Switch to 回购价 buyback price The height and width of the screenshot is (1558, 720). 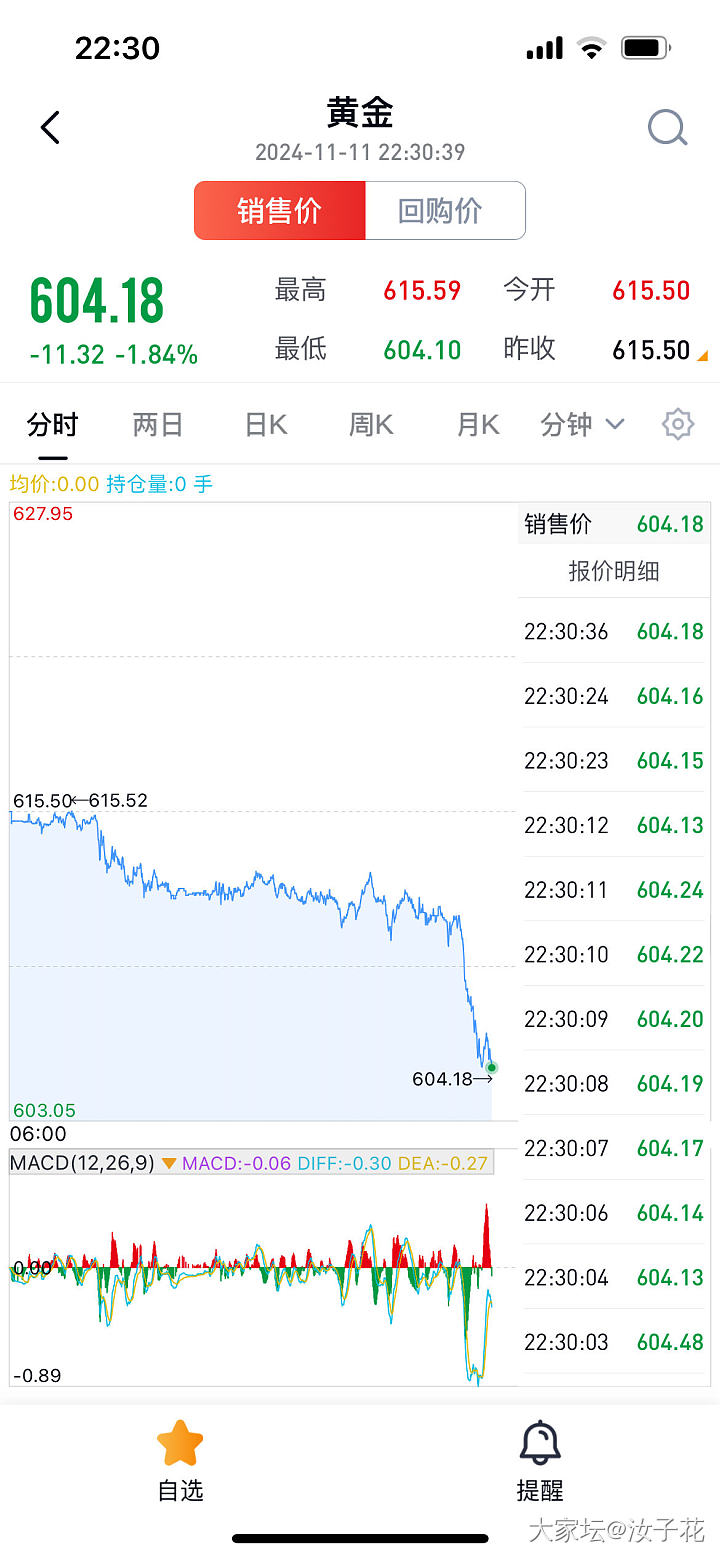441,211
